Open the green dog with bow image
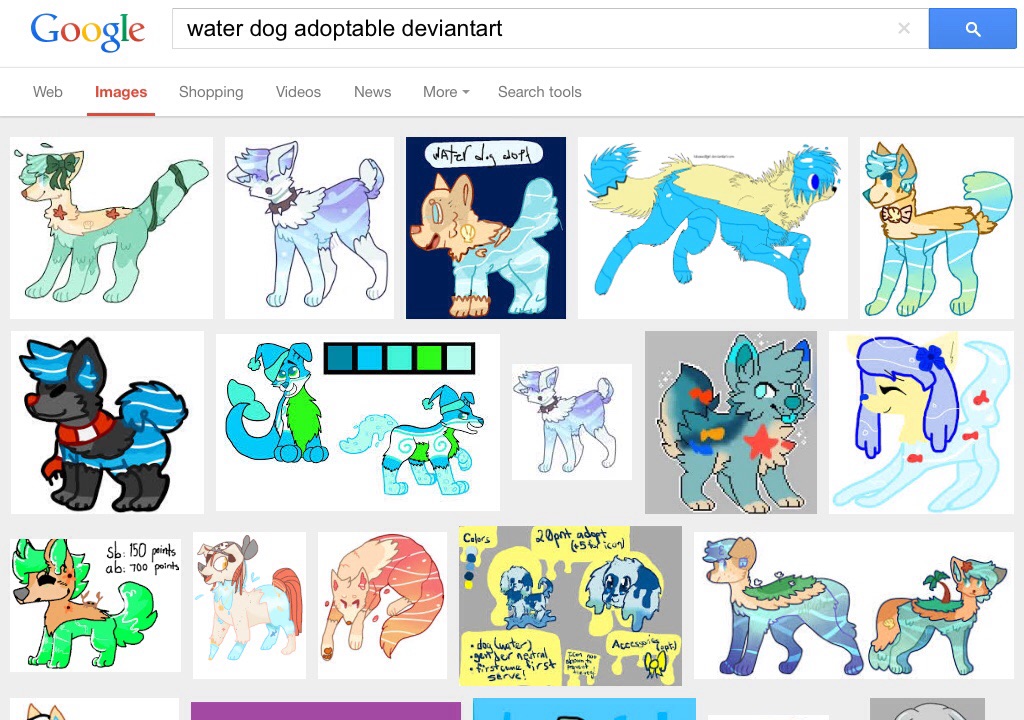The width and height of the screenshot is (1024, 720). [x=111, y=227]
